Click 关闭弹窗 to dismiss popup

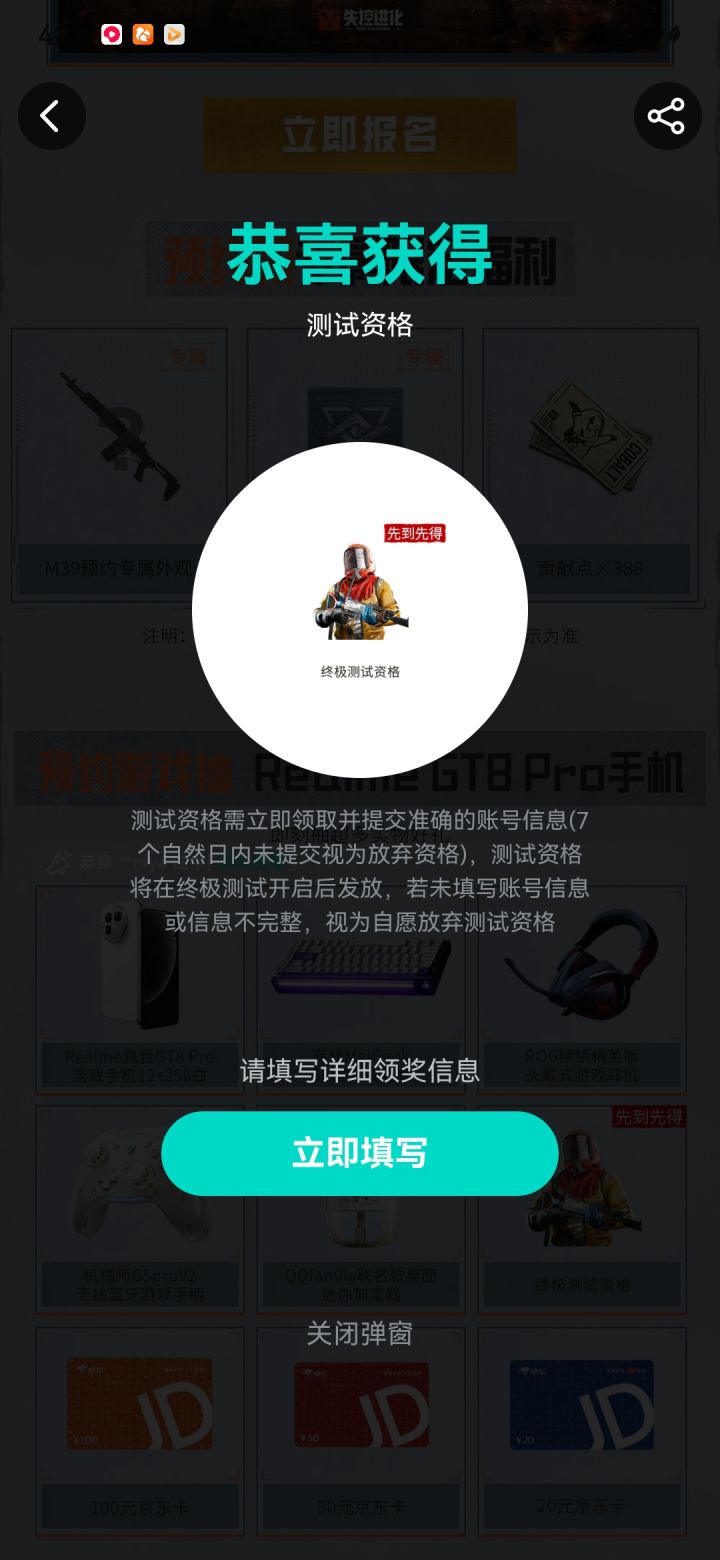tap(360, 1333)
